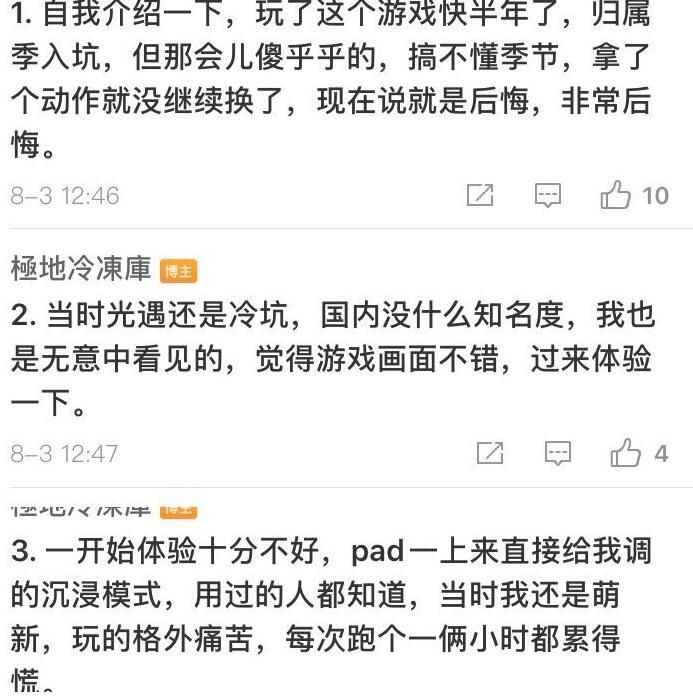The height and width of the screenshot is (696, 693).
Task: Reply to the comment posted at 8-3 12:46
Action: pos(547,195)
